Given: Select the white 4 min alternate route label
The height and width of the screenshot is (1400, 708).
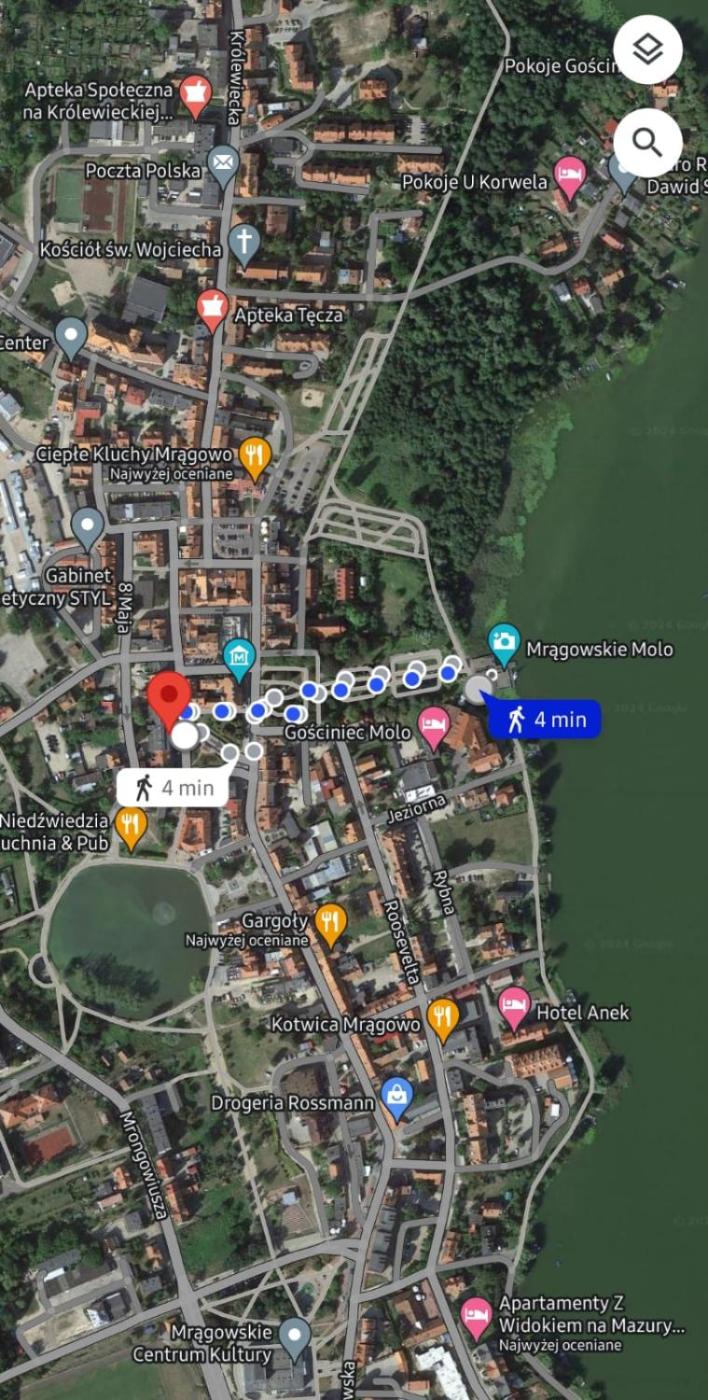Looking at the screenshot, I should (174, 788).
